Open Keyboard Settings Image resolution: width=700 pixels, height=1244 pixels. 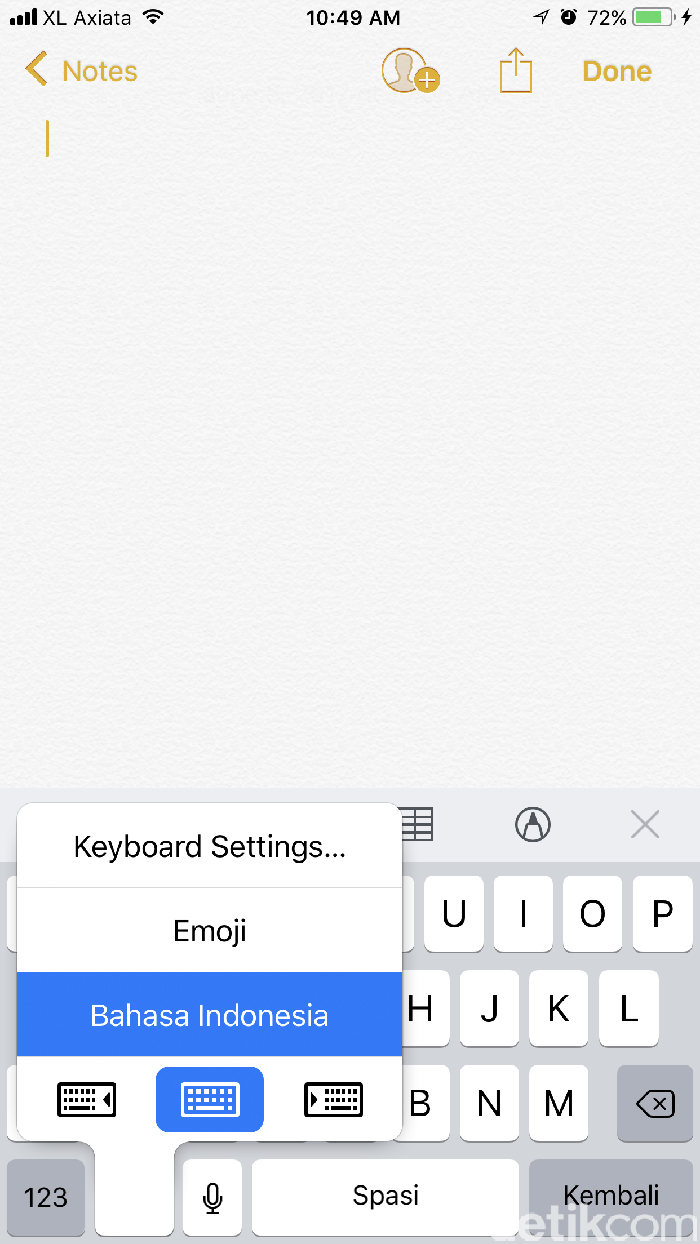210,847
